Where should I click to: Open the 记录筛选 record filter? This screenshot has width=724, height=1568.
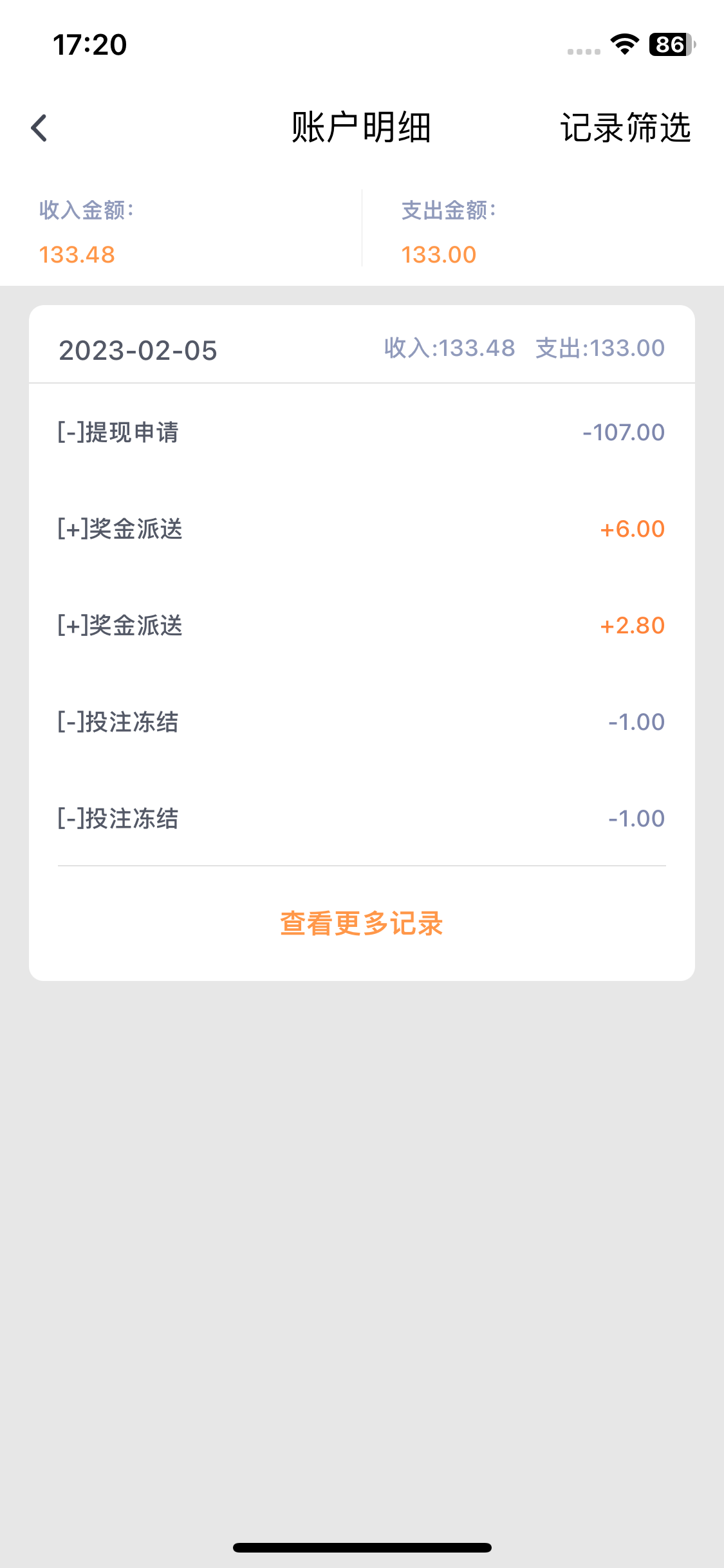tap(625, 127)
